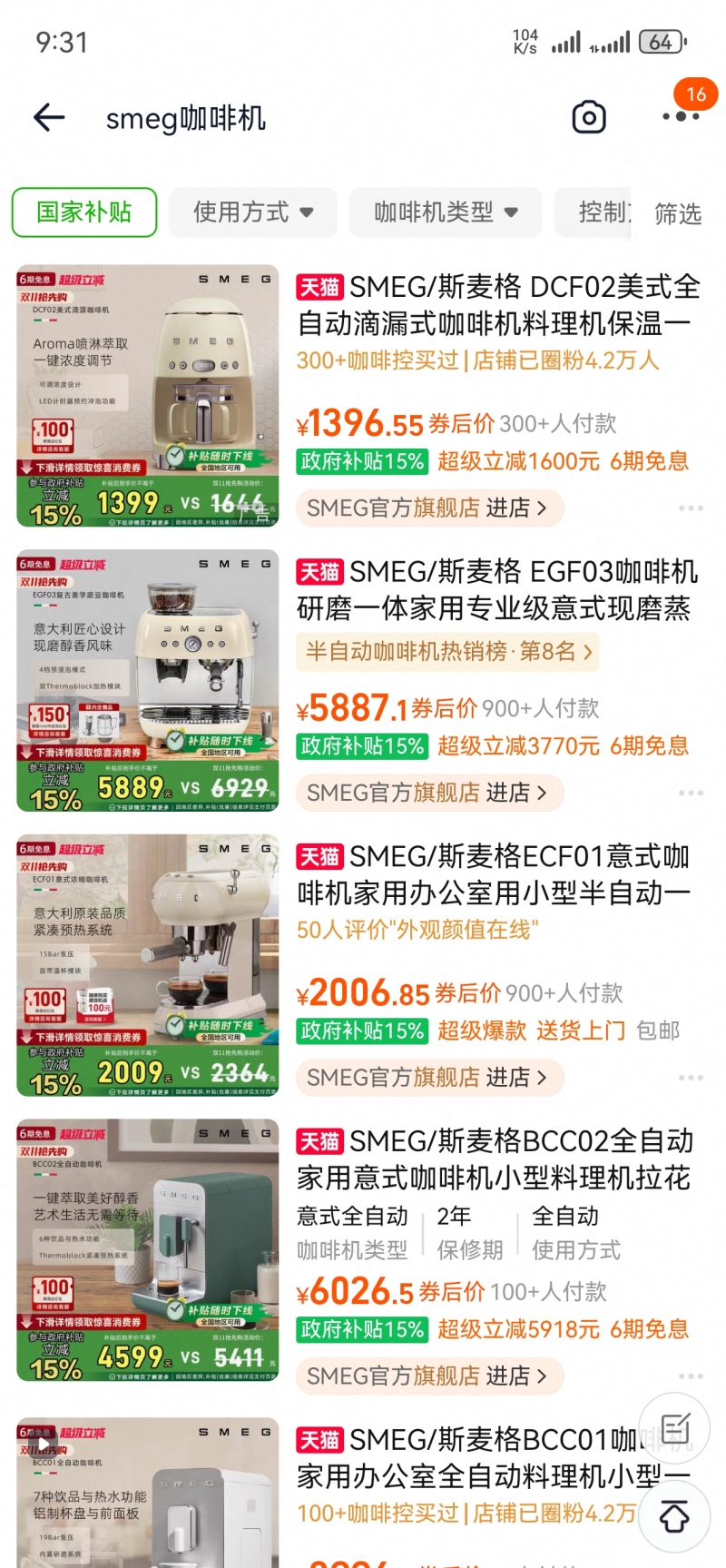This screenshot has width=726, height=1568.
Task: Open the BCC02 automatic coffee machine listing
Action: (495, 1159)
